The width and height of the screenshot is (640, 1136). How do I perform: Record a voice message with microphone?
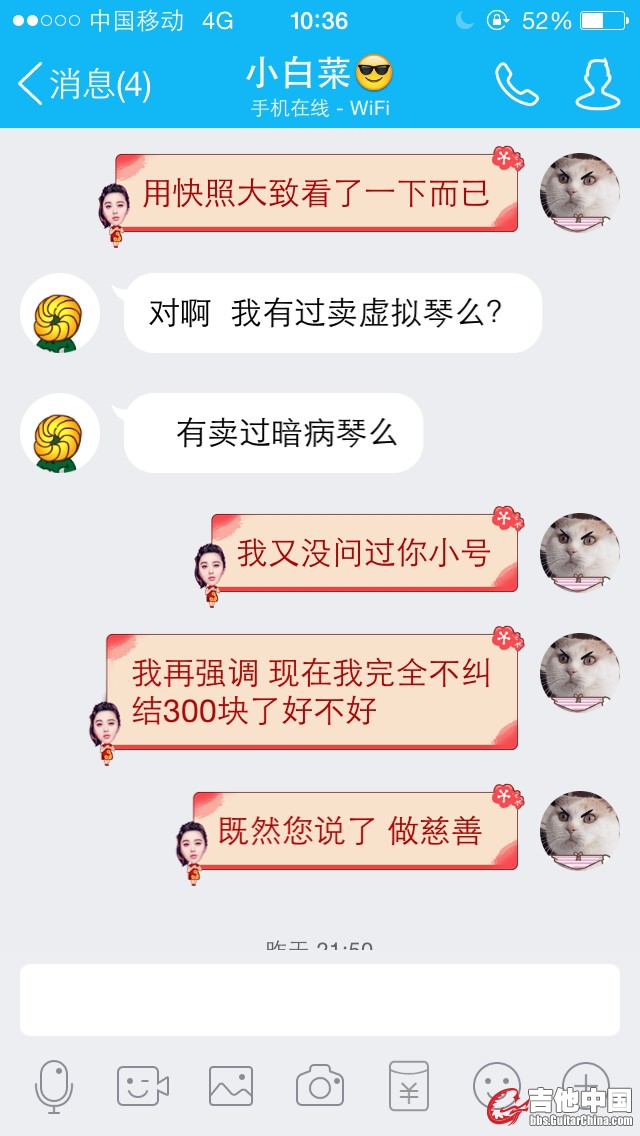click(54, 1086)
